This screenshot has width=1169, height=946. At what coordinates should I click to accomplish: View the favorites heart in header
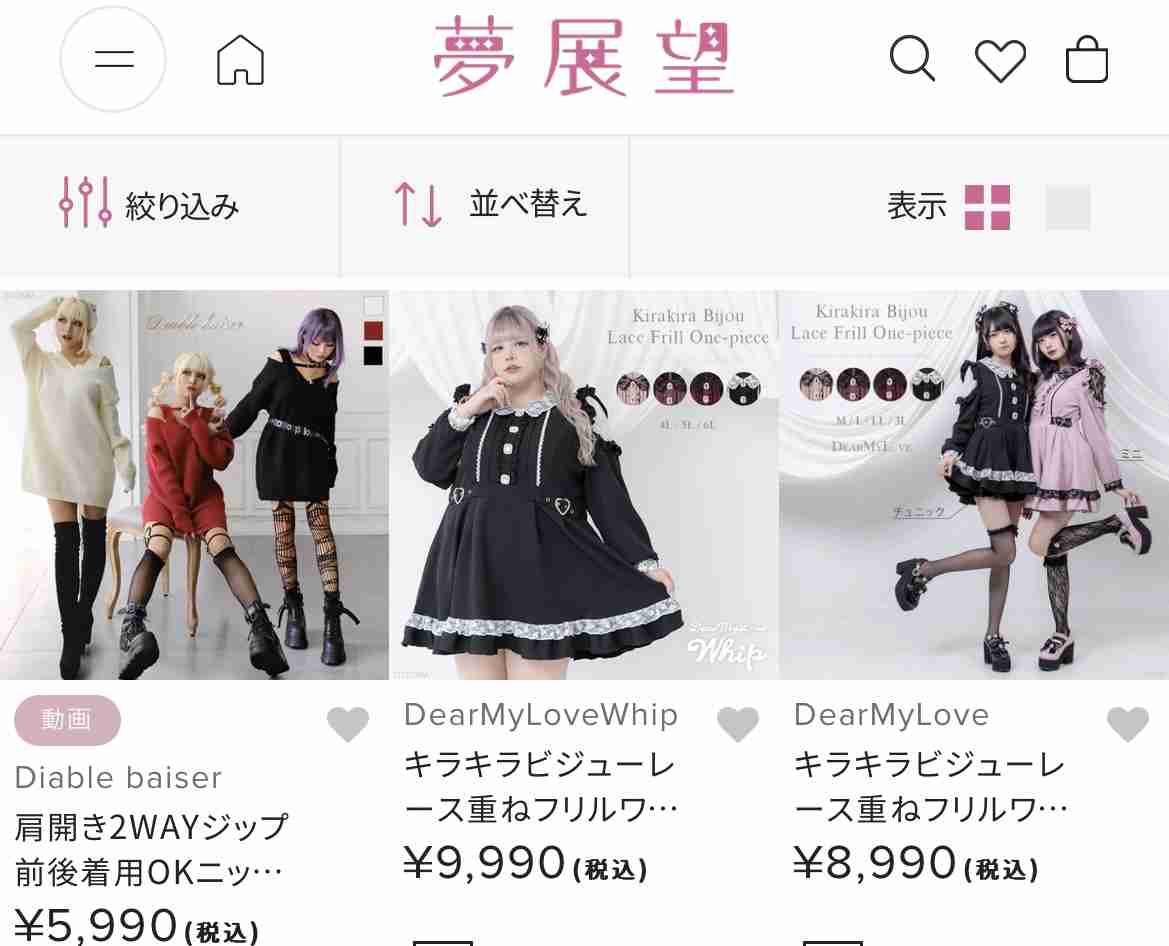point(1000,62)
